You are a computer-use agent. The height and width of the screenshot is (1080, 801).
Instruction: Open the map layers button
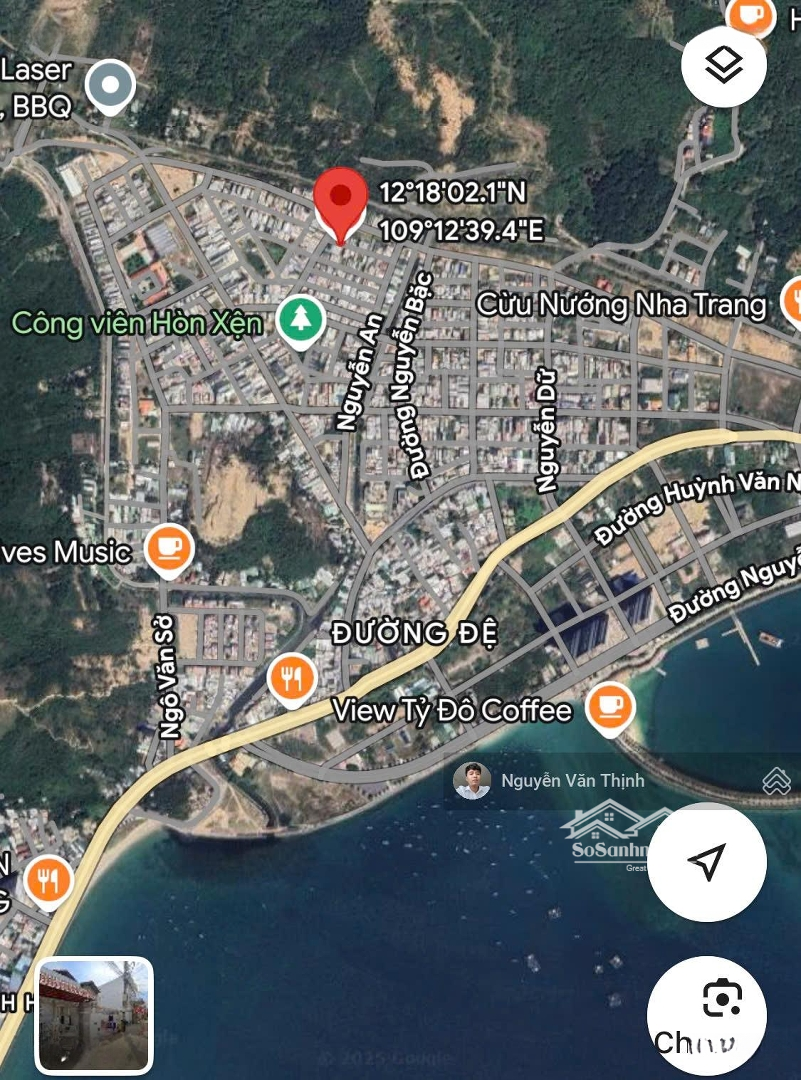click(x=724, y=66)
